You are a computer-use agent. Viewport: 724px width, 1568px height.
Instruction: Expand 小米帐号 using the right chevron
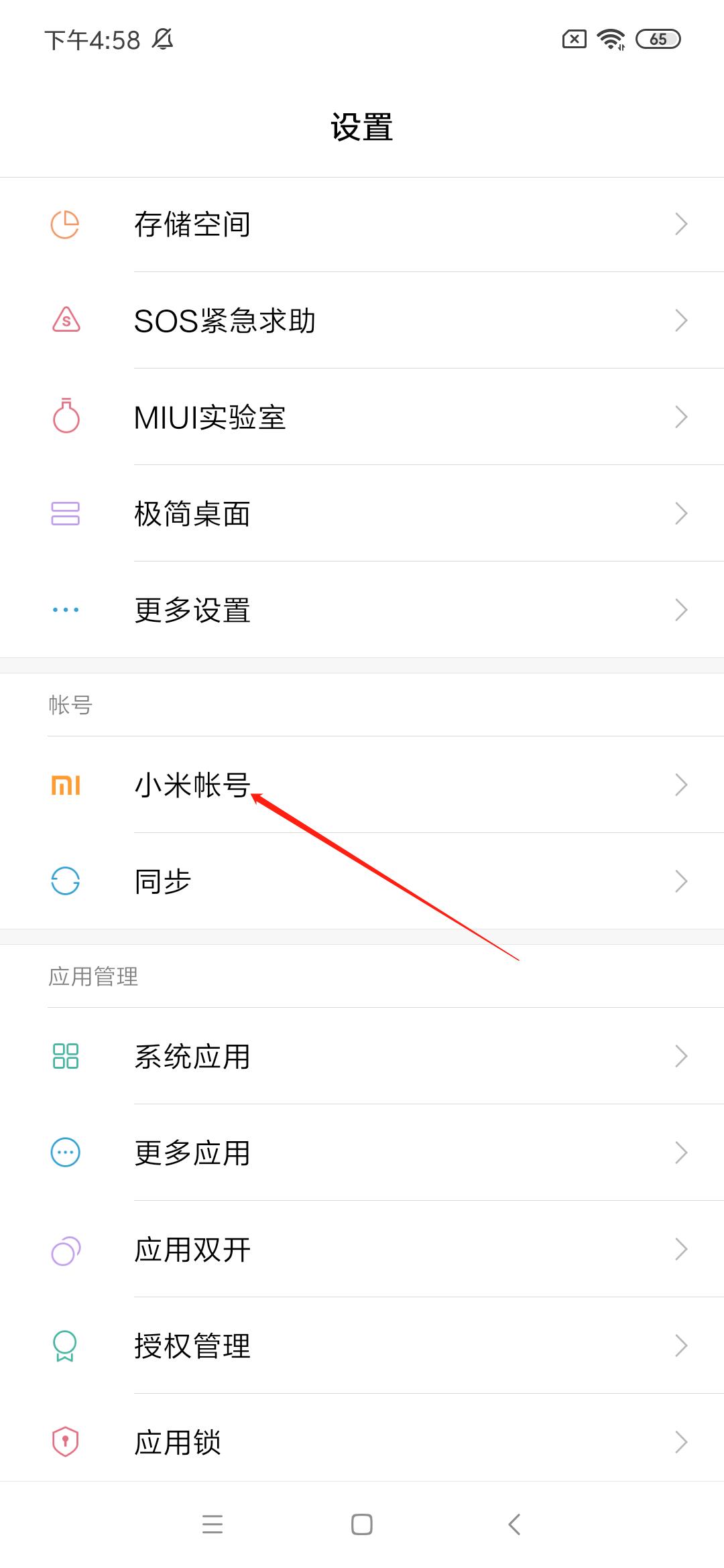(681, 784)
